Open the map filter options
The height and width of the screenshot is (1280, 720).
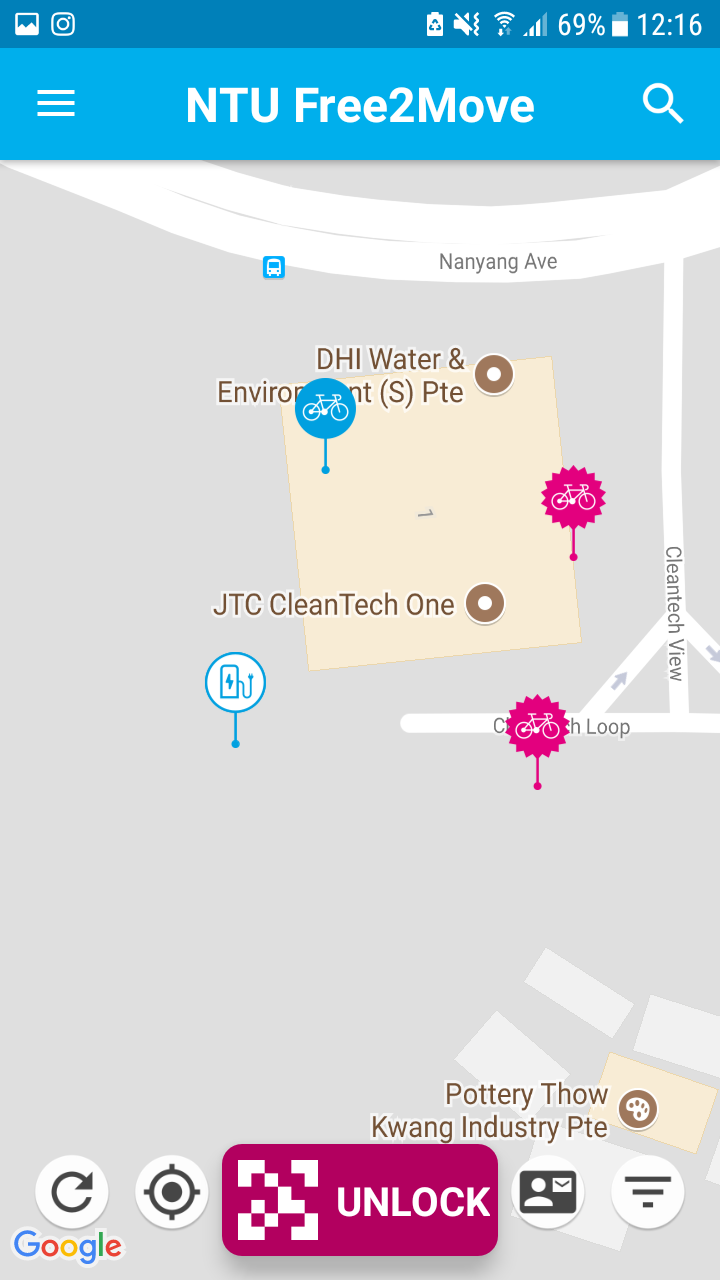click(648, 1191)
